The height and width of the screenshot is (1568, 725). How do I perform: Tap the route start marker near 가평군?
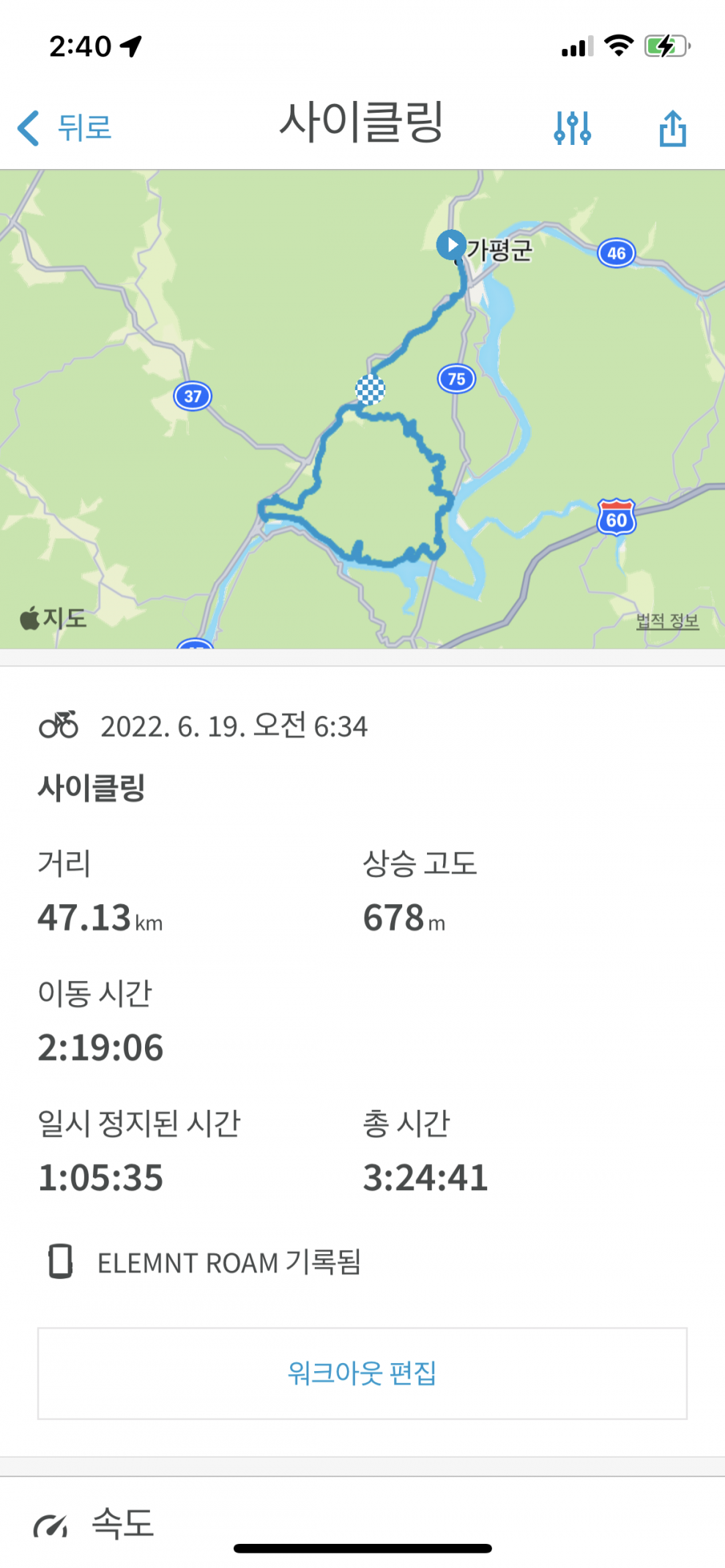point(450,244)
